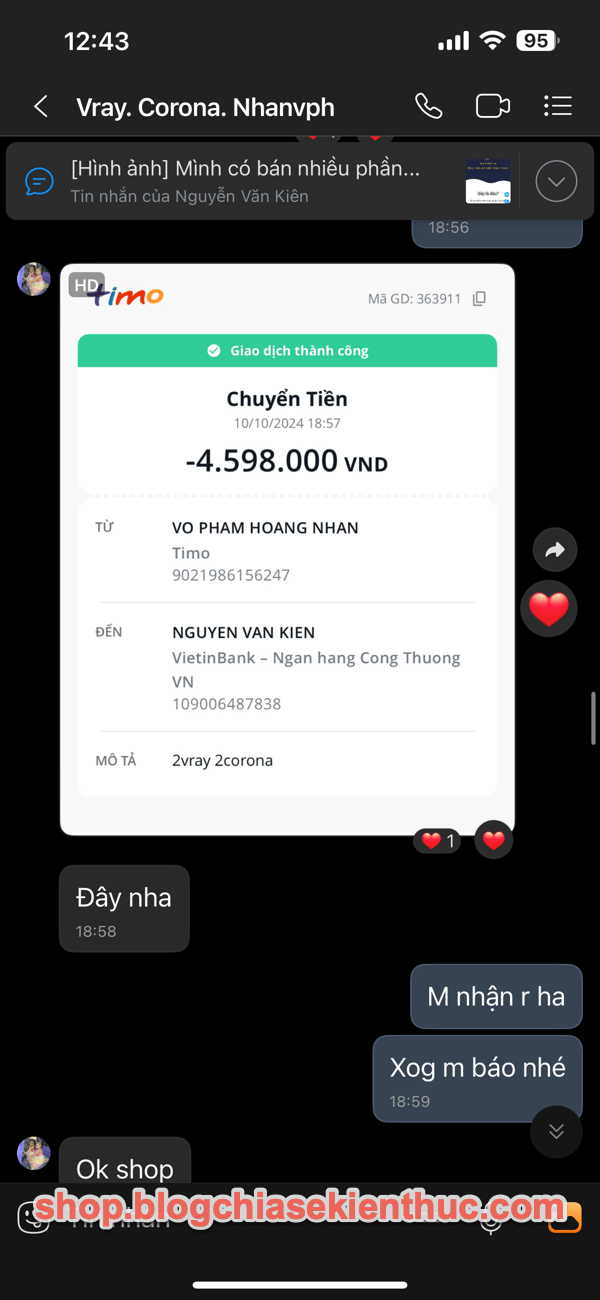Jump to the latest messages
This screenshot has height=1300, width=600.
(556, 1131)
